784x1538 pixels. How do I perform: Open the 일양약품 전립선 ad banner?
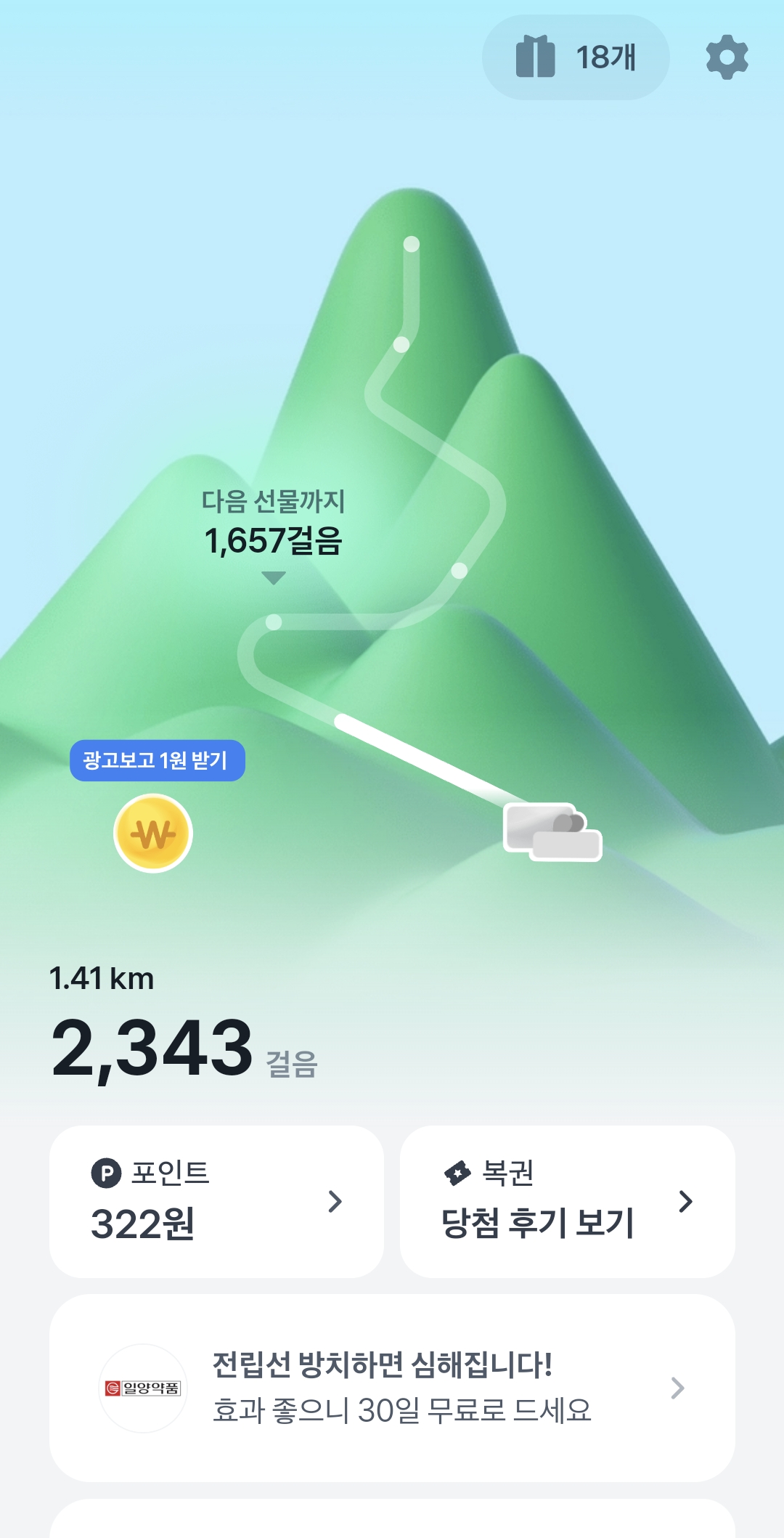click(392, 1388)
